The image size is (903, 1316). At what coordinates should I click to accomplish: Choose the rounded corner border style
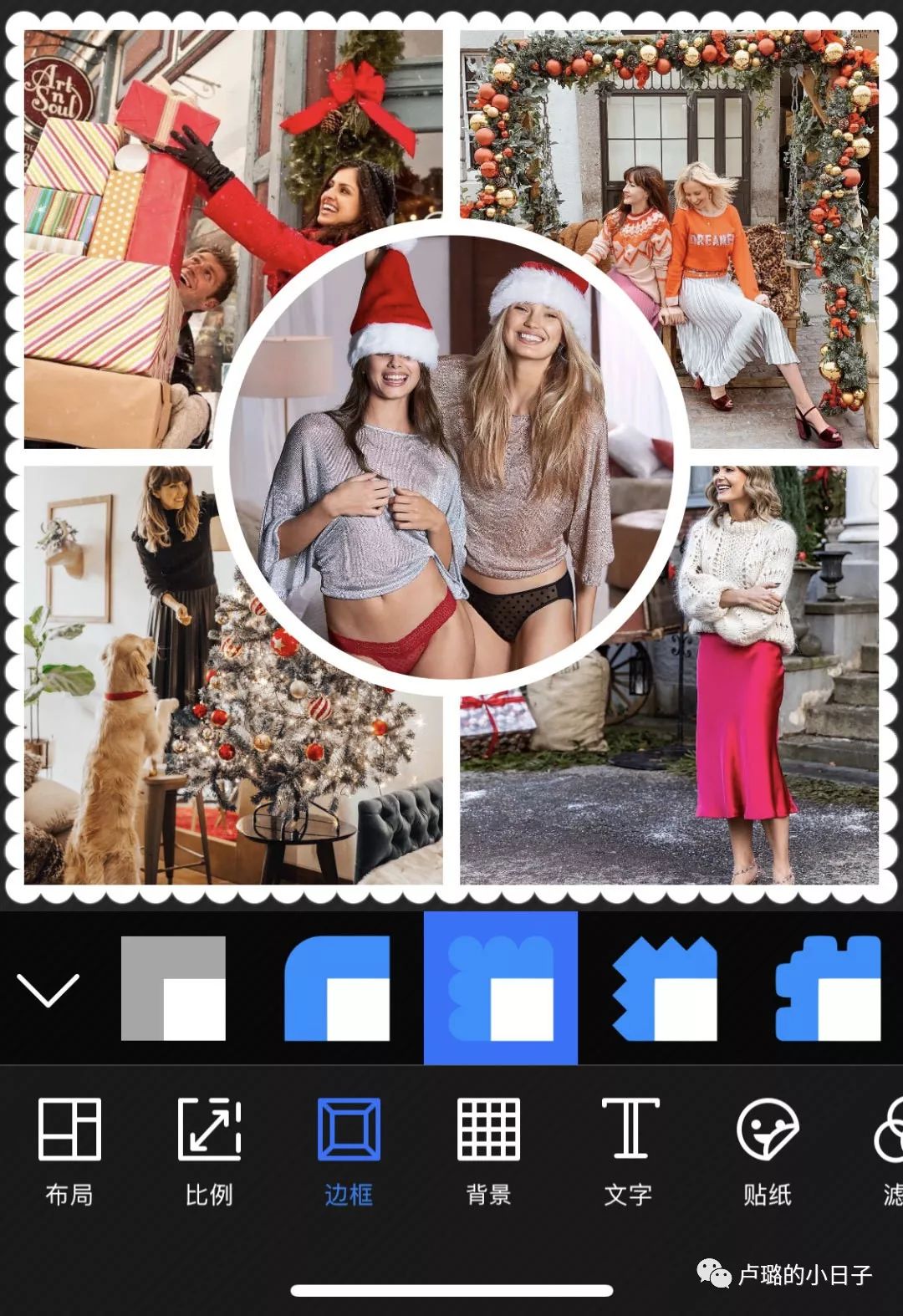(337, 988)
